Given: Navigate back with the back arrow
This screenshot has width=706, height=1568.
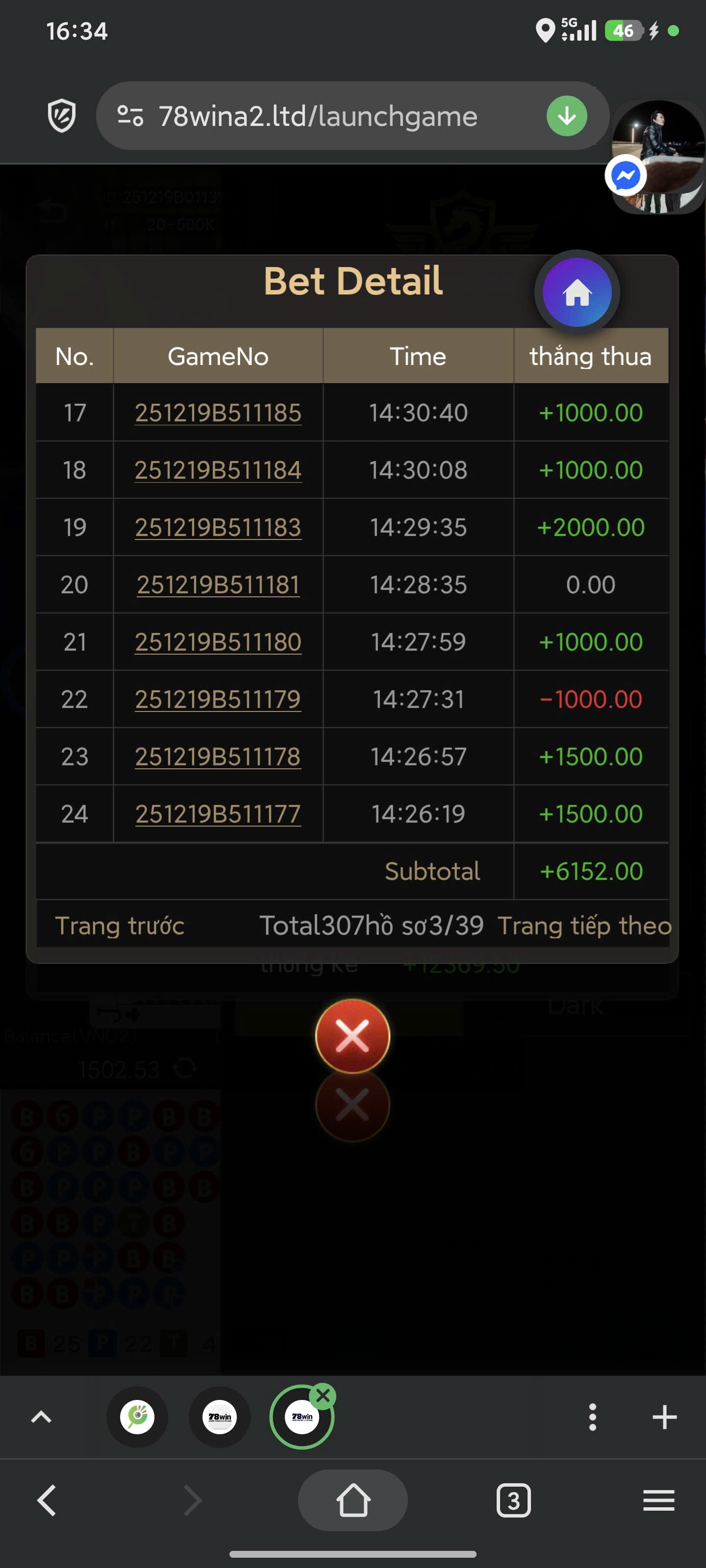Looking at the screenshot, I should pyautogui.click(x=47, y=1500).
